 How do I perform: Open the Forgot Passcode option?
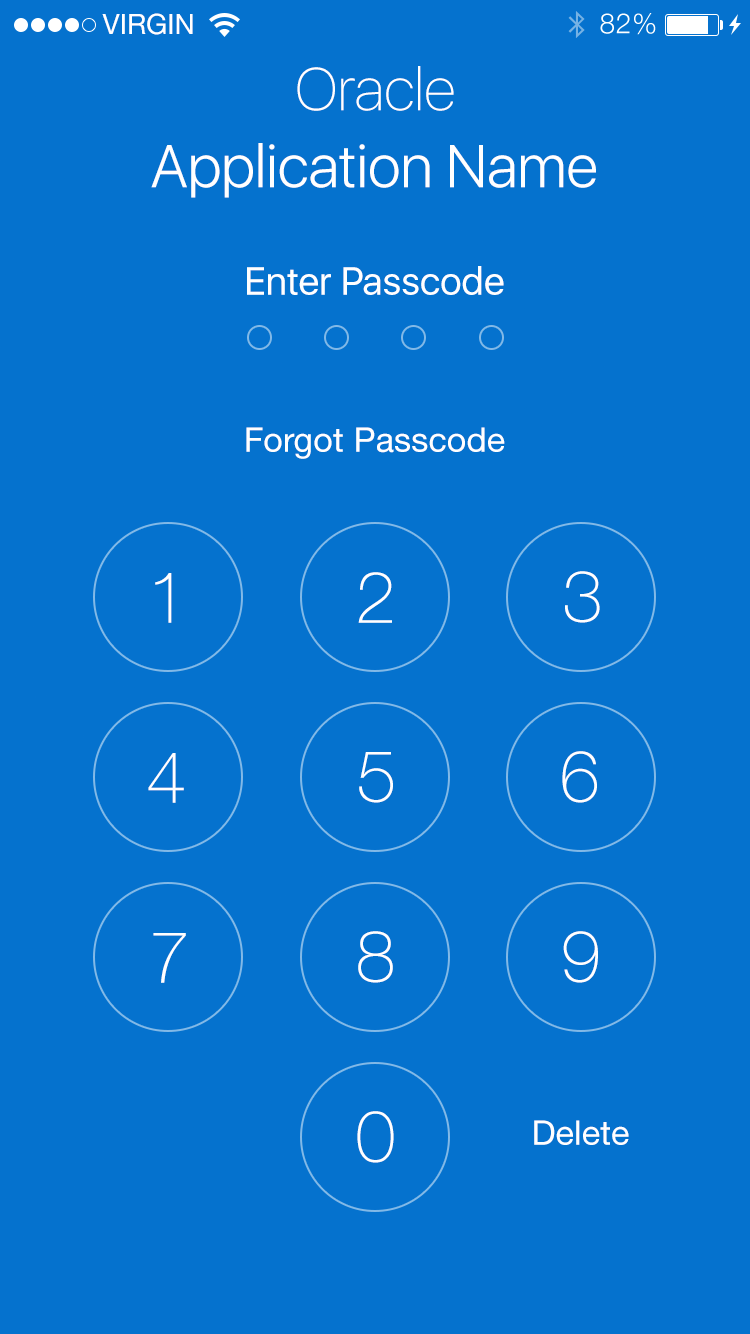coord(375,441)
